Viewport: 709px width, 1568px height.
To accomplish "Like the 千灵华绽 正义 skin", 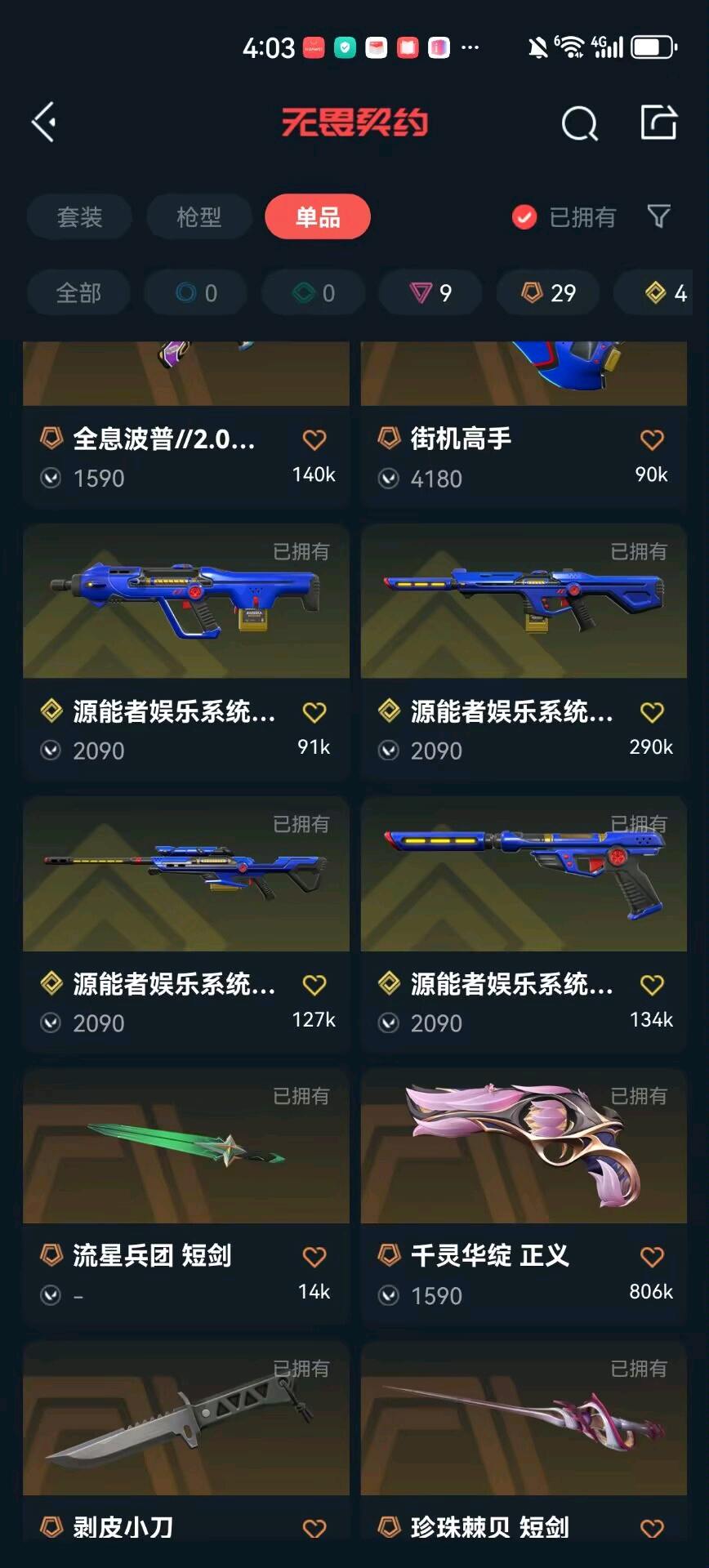I will coord(652,1257).
